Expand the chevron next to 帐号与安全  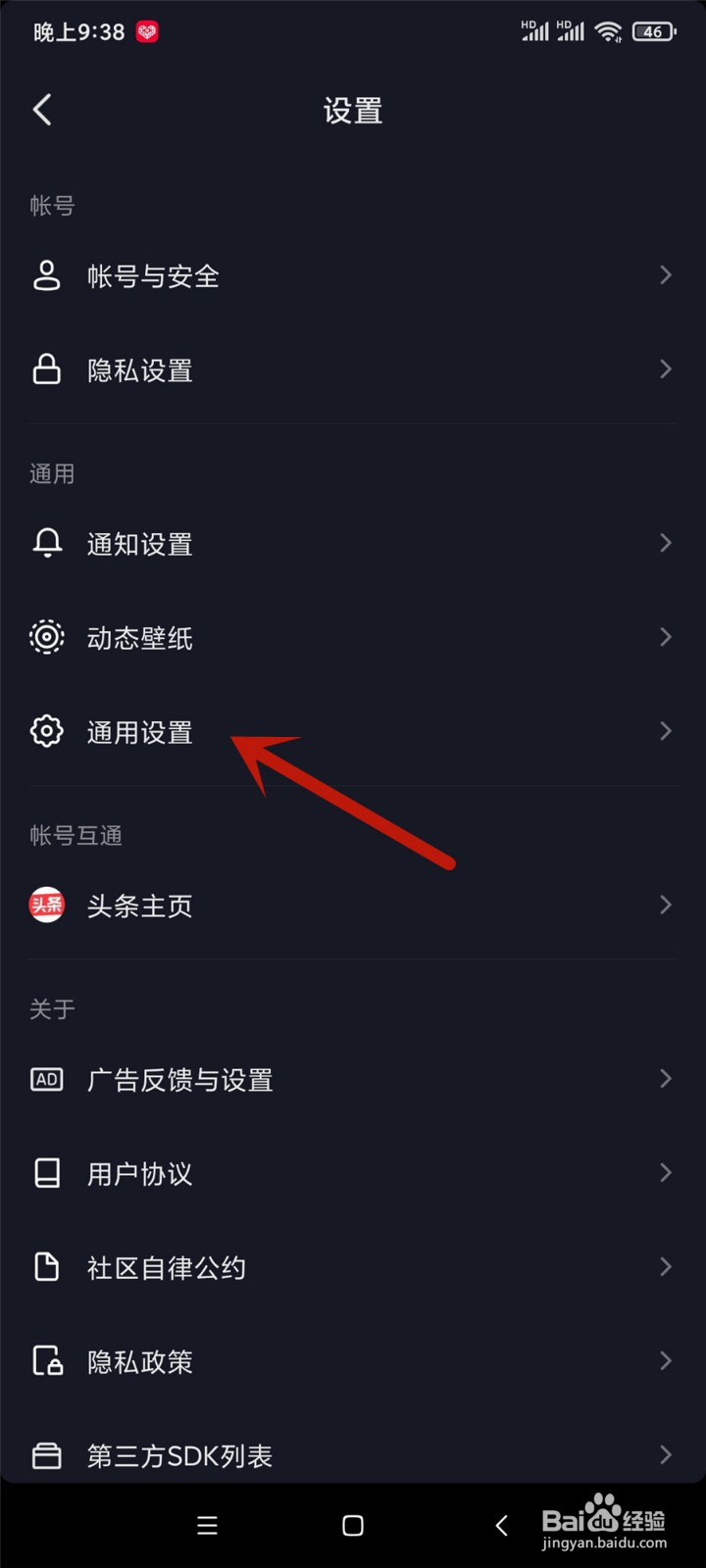(x=666, y=275)
